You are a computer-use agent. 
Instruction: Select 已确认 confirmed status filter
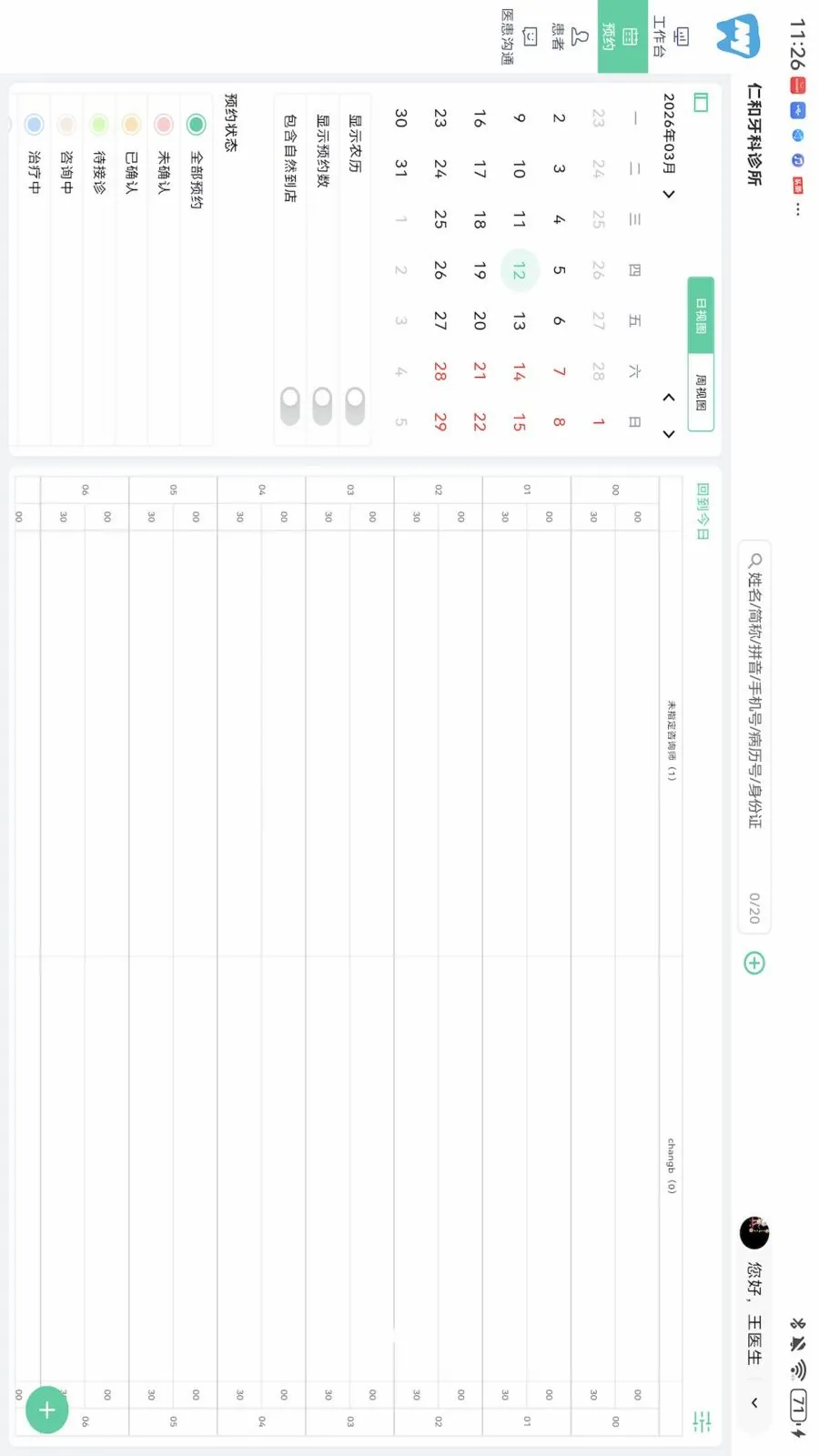click(131, 155)
